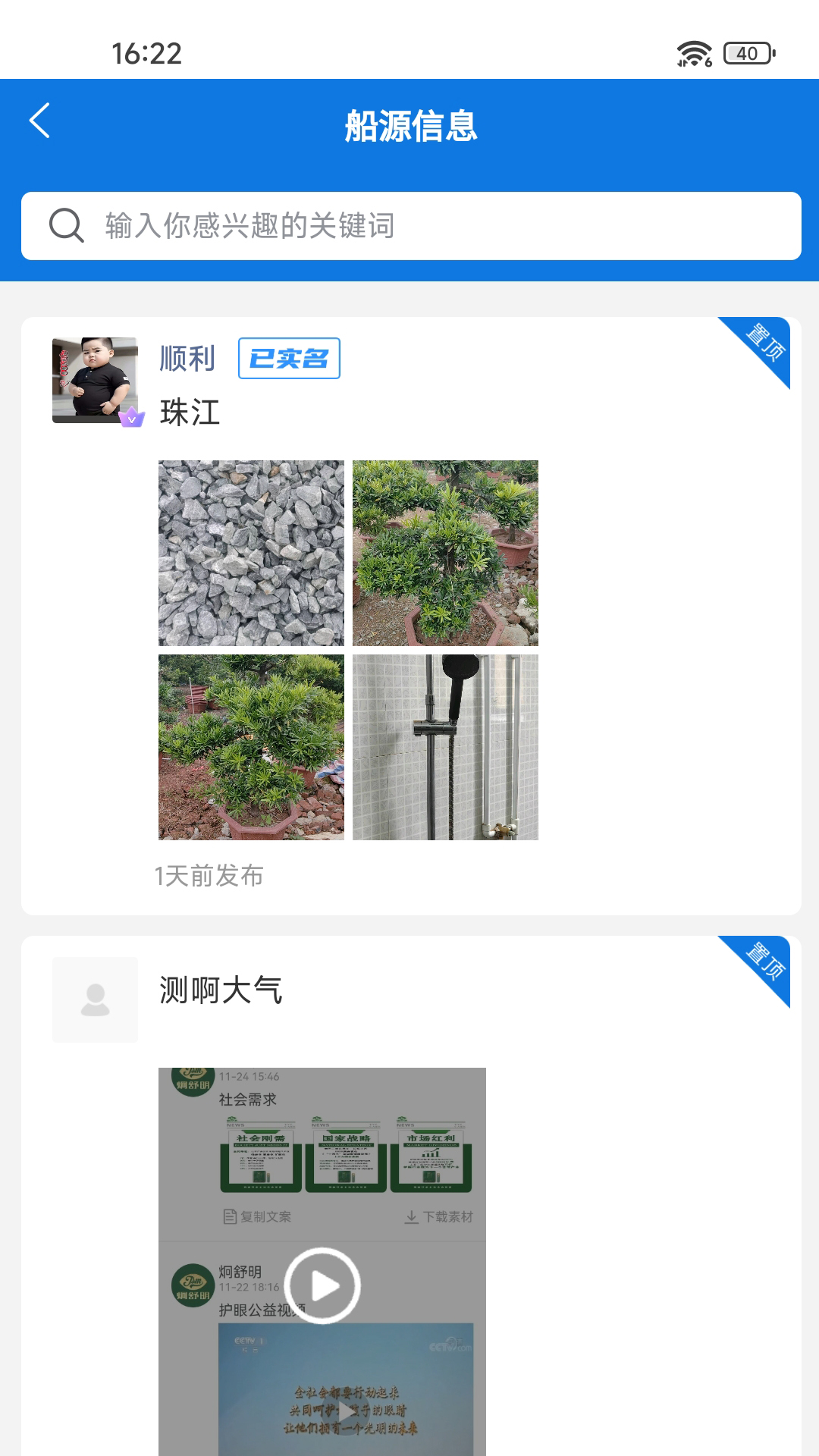View the shower head photo
The image size is (819, 1456).
click(x=445, y=747)
